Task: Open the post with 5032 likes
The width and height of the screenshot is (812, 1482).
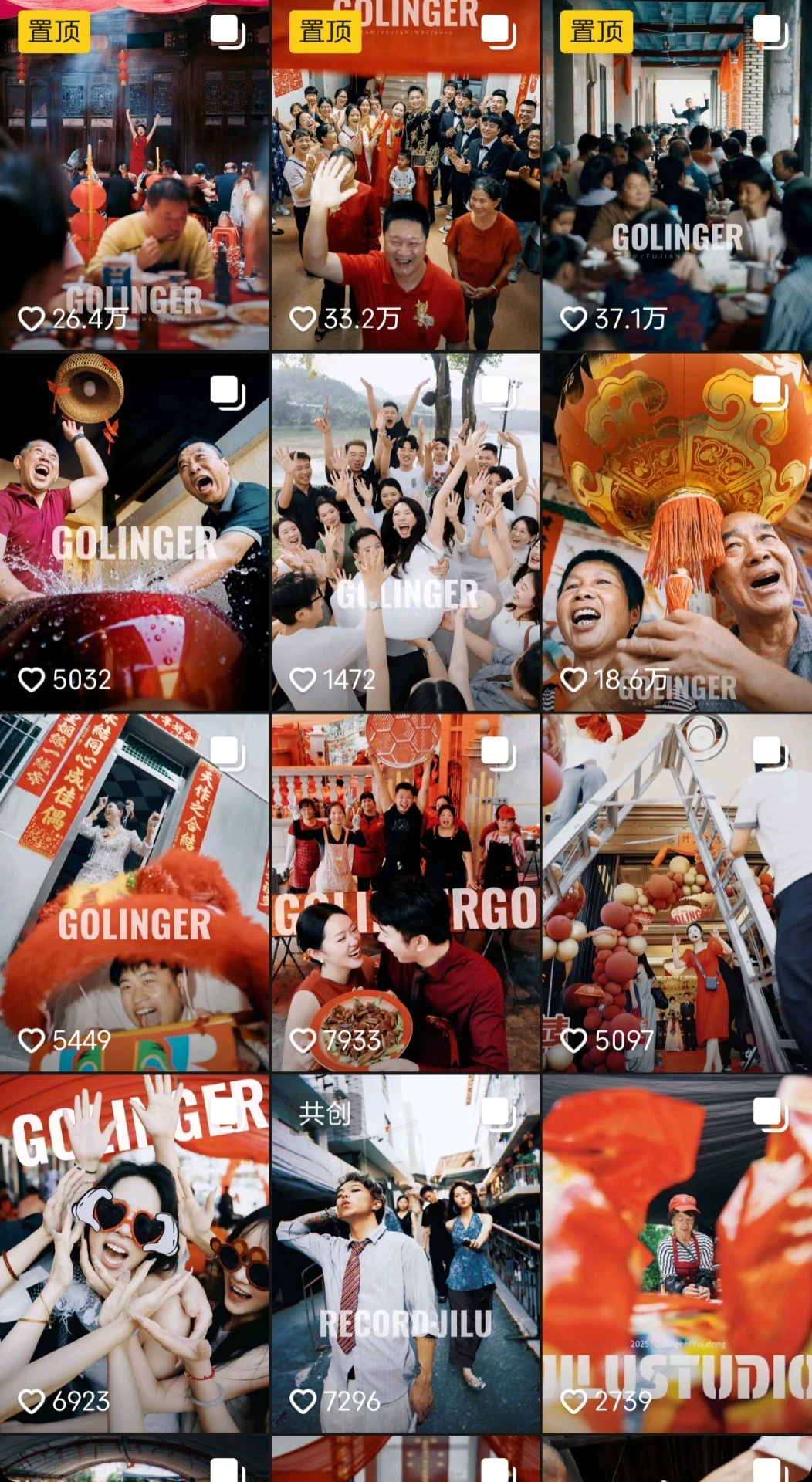Action: point(134,532)
